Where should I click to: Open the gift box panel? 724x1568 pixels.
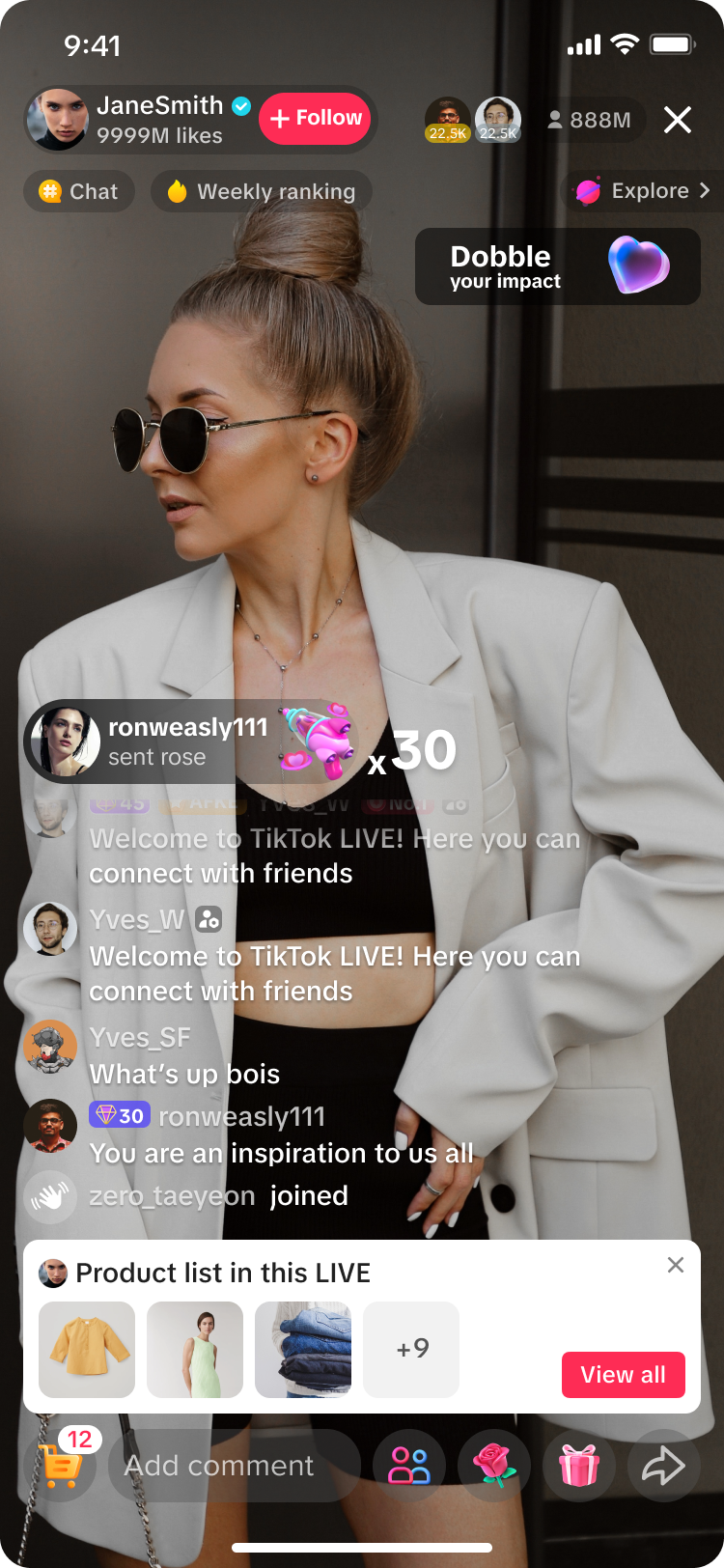(579, 1465)
